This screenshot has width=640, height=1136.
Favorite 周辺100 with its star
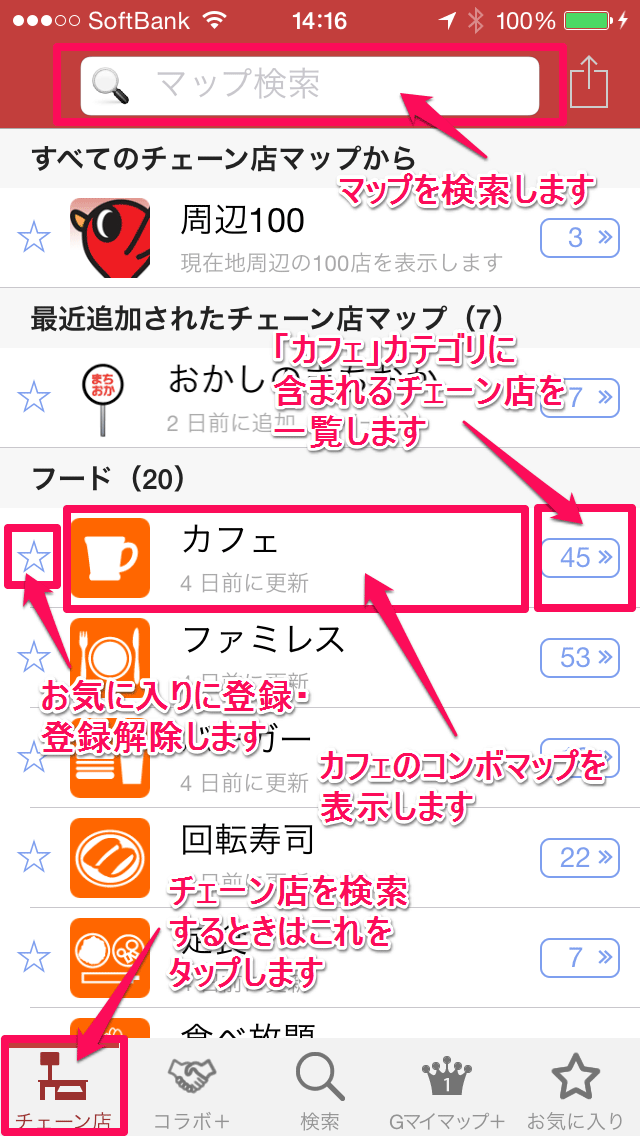35,238
